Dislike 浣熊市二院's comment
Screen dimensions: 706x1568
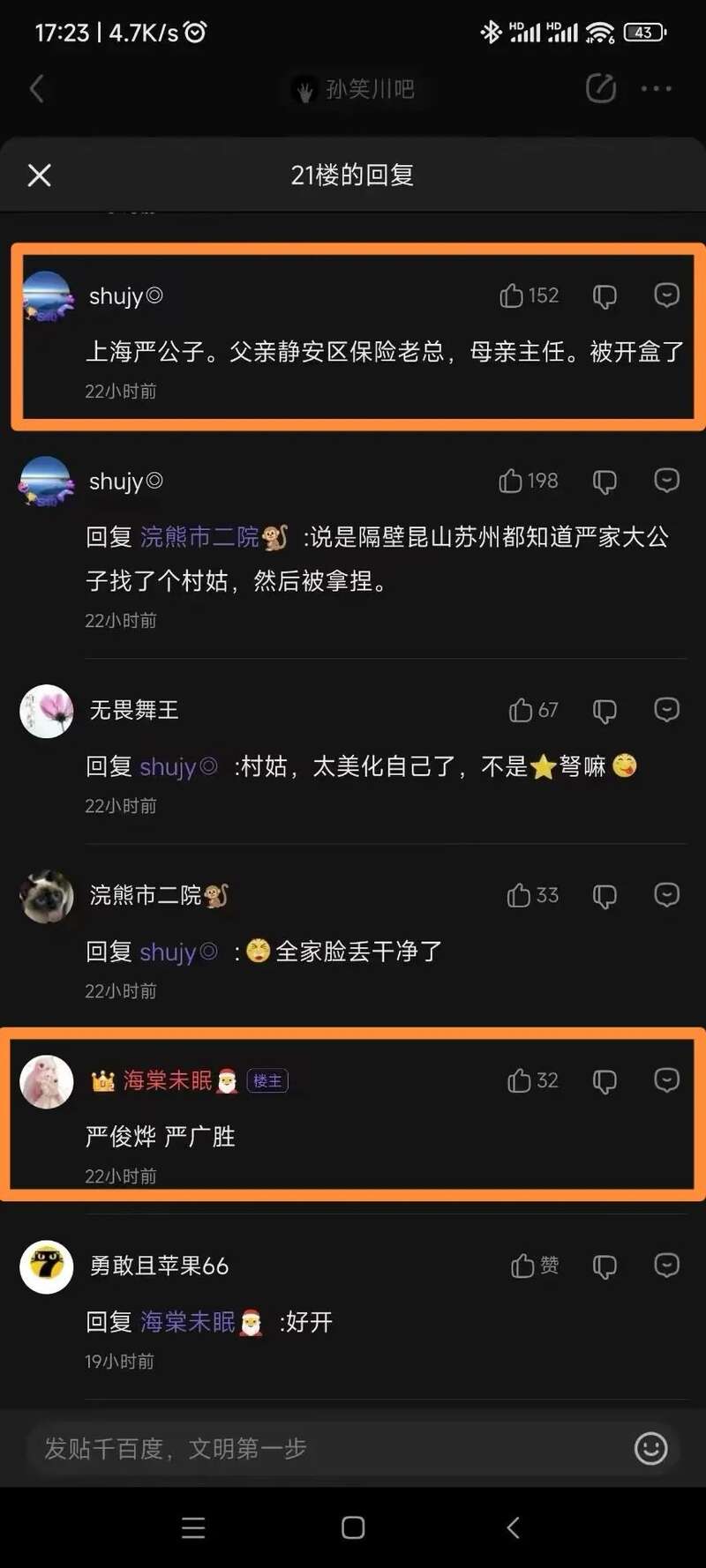tap(605, 896)
